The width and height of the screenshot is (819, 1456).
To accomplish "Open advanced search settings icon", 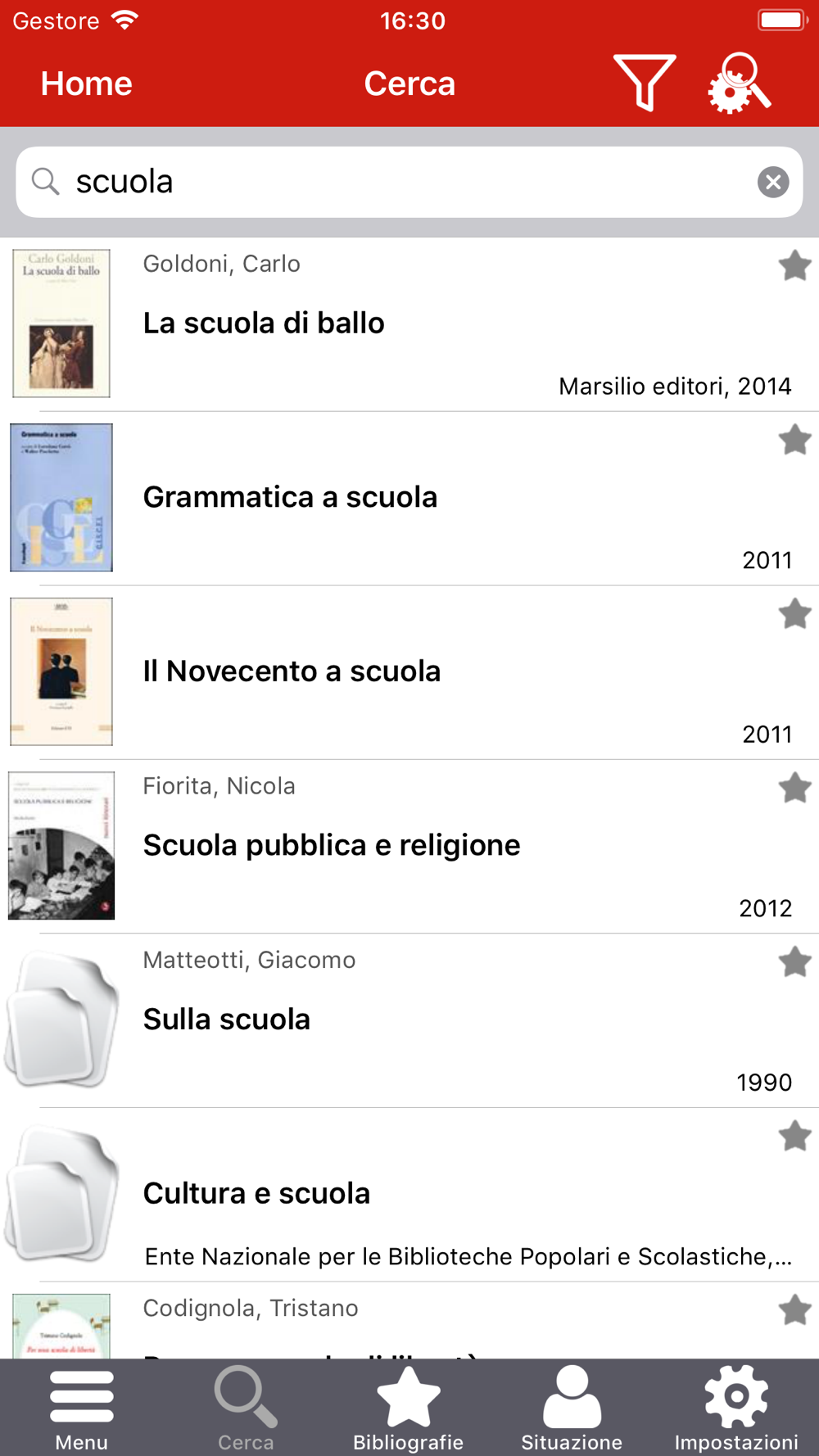I will click(740, 83).
